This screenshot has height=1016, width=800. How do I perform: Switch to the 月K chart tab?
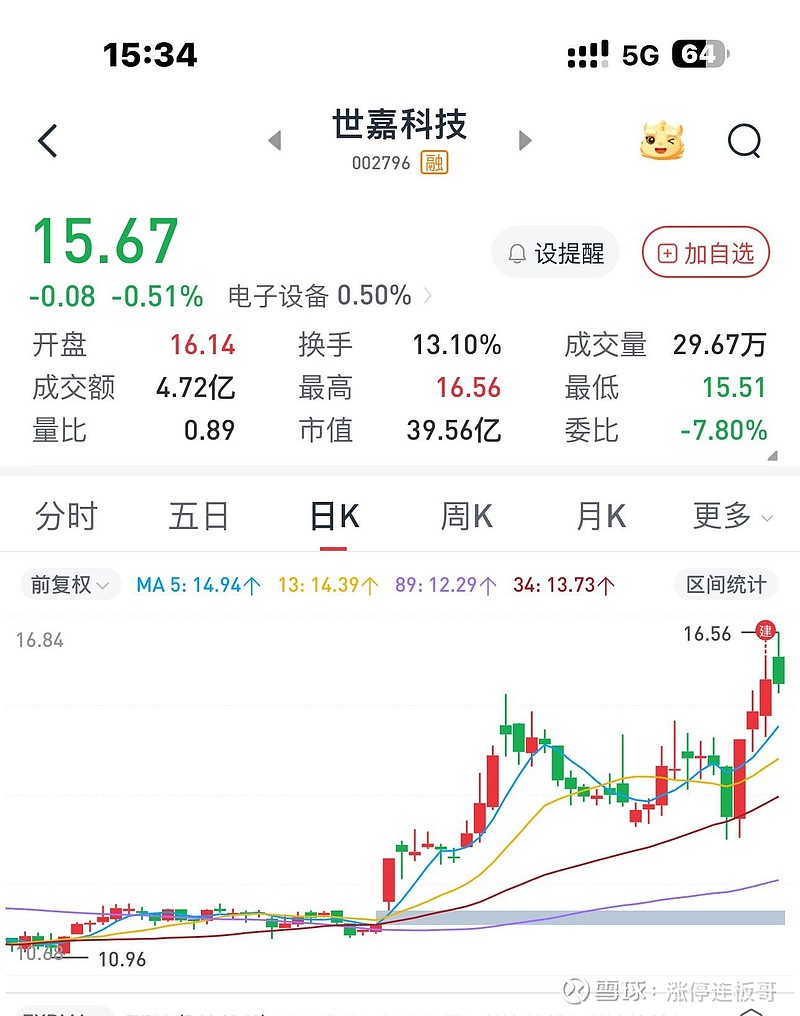click(600, 516)
